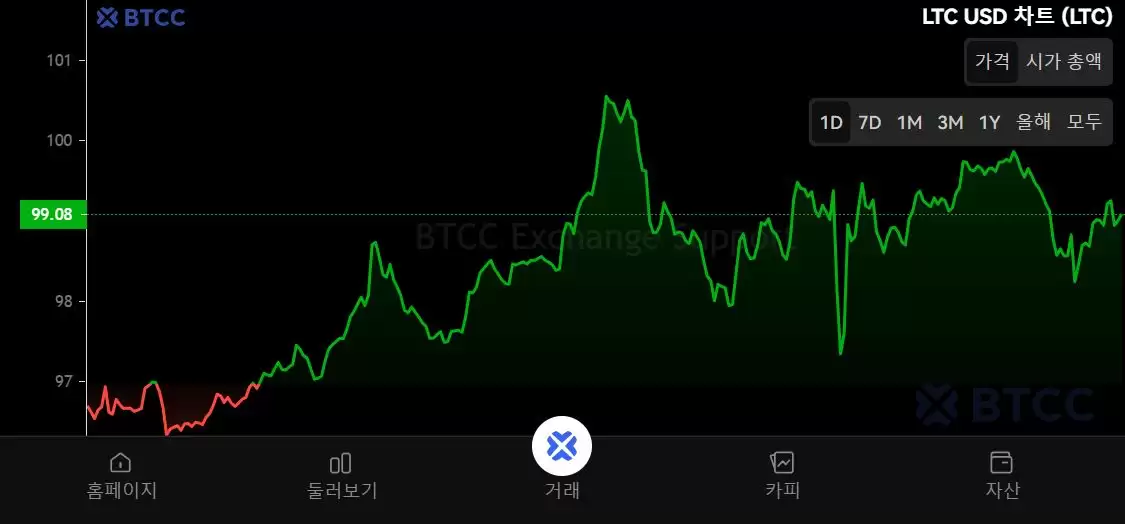Image resolution: width=1125 pixels, height=524 pixels.
Task: Choose the 올해 chart range
Action: coord(1033,123)
